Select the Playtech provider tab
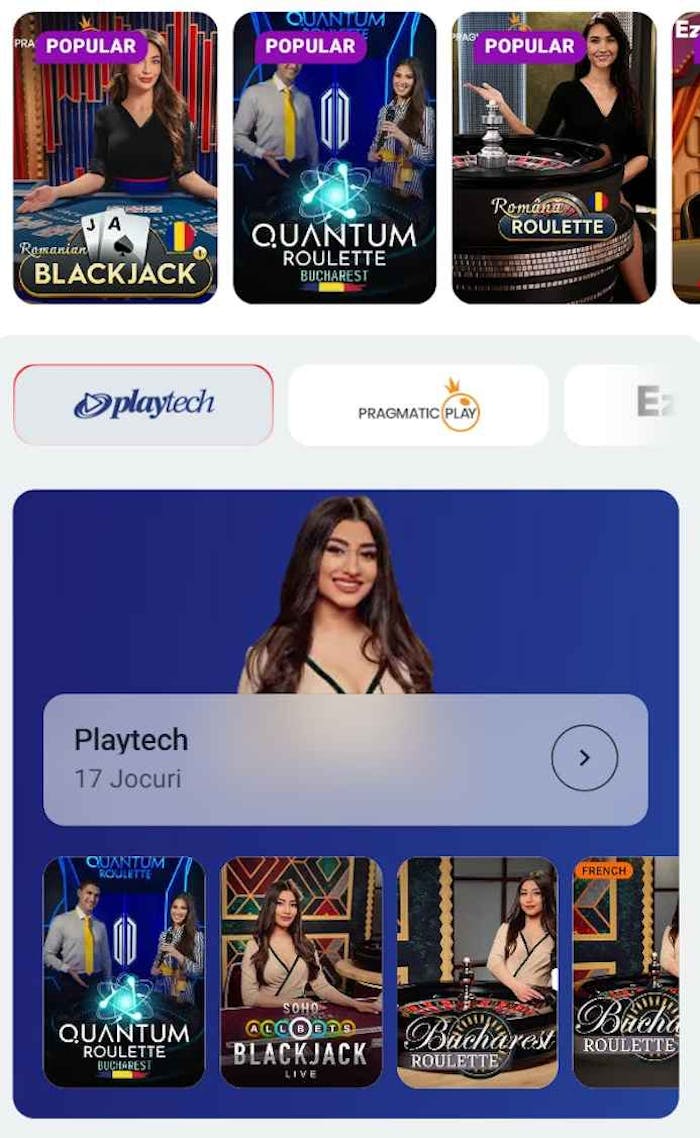The image size is (700, 1138). (x=143, y=405)
